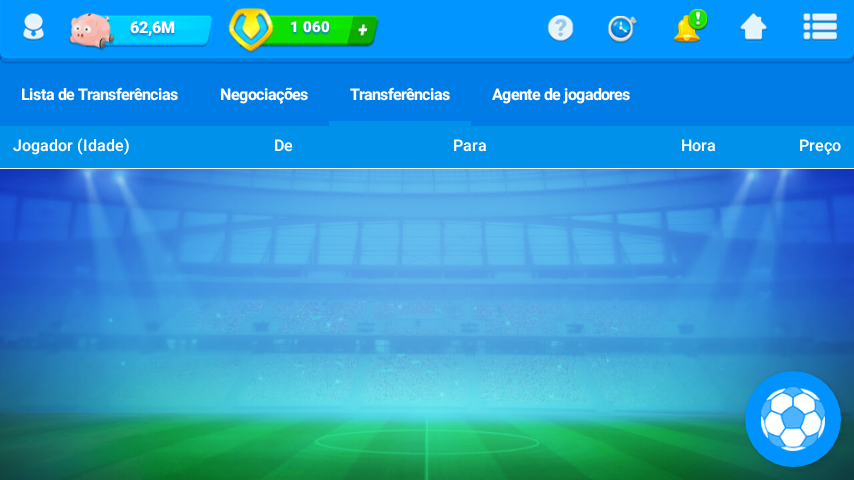This screenshot has width=854, height=480.
Task: Select the Transferências tab
Action: 400,95
